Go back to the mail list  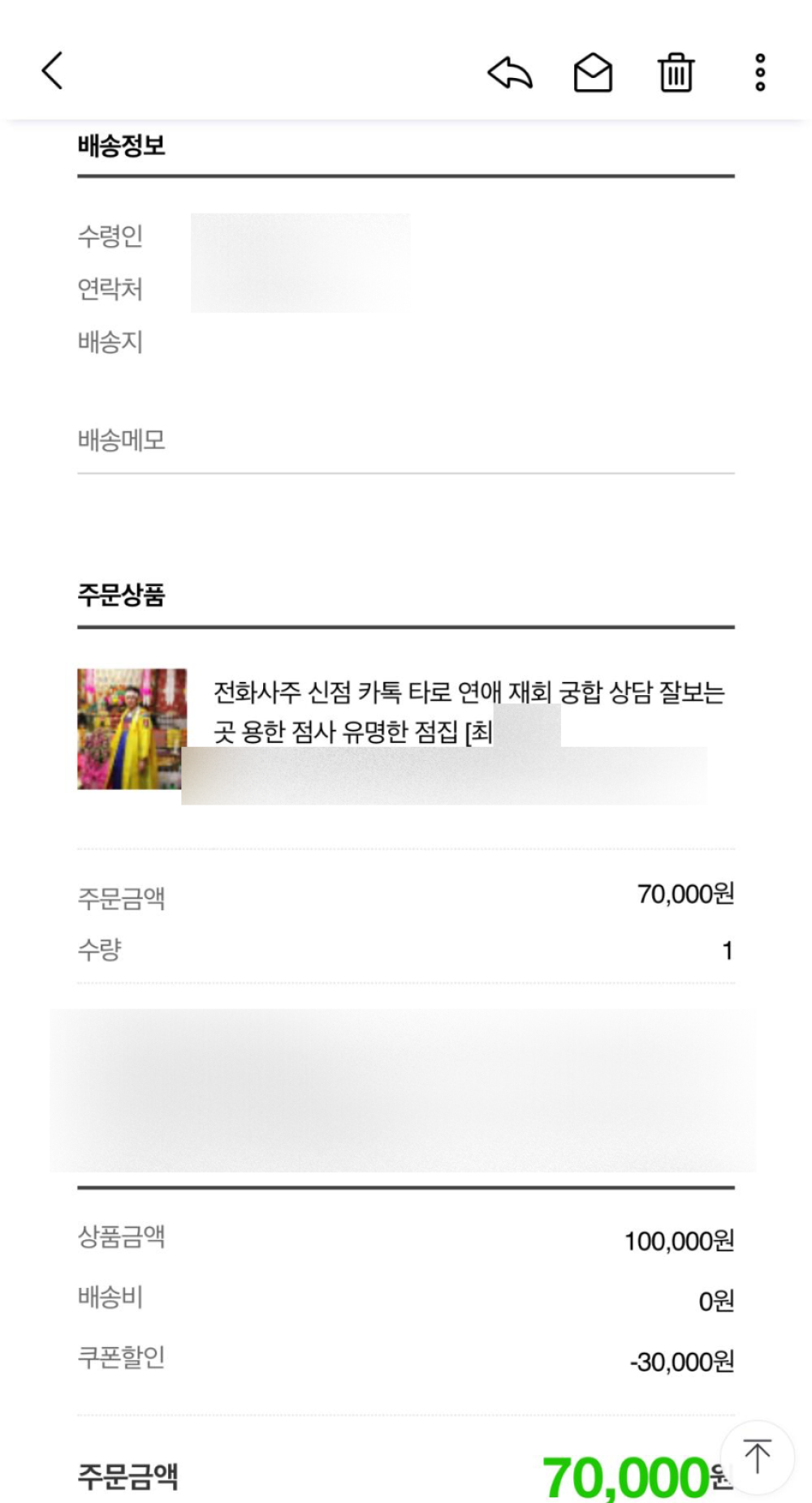[52, 71]
